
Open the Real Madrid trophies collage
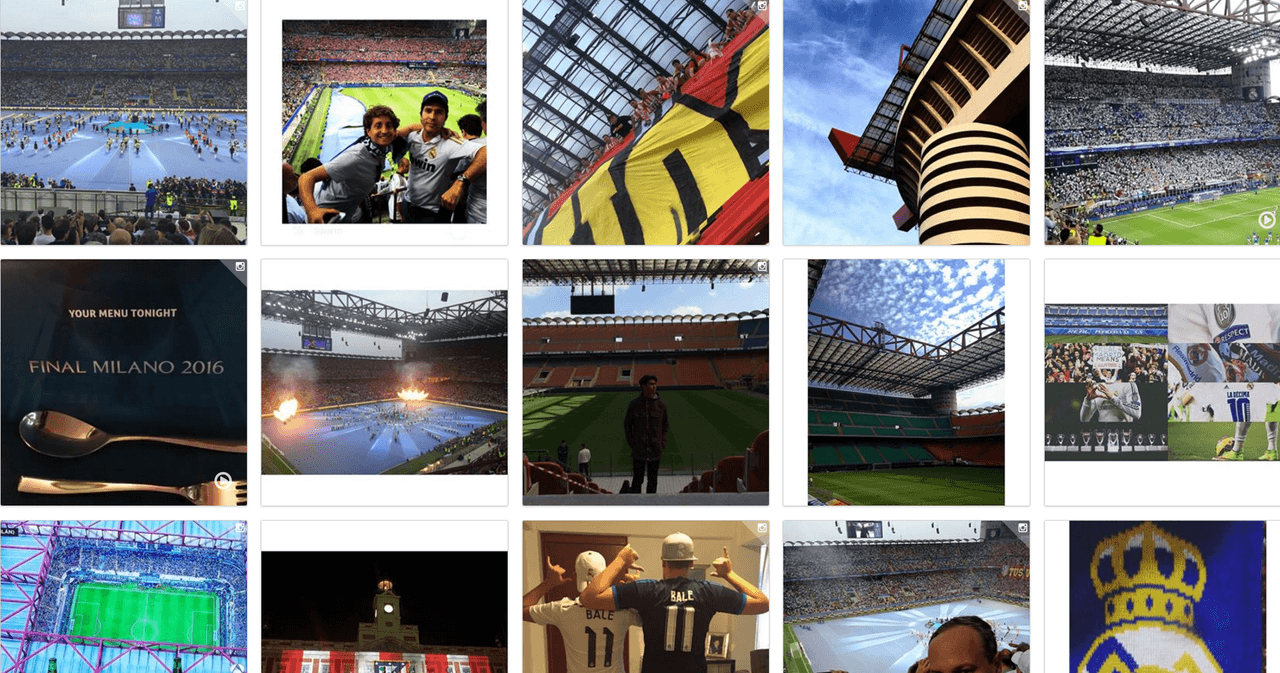pyautogui.click(x=1162, y=382)
